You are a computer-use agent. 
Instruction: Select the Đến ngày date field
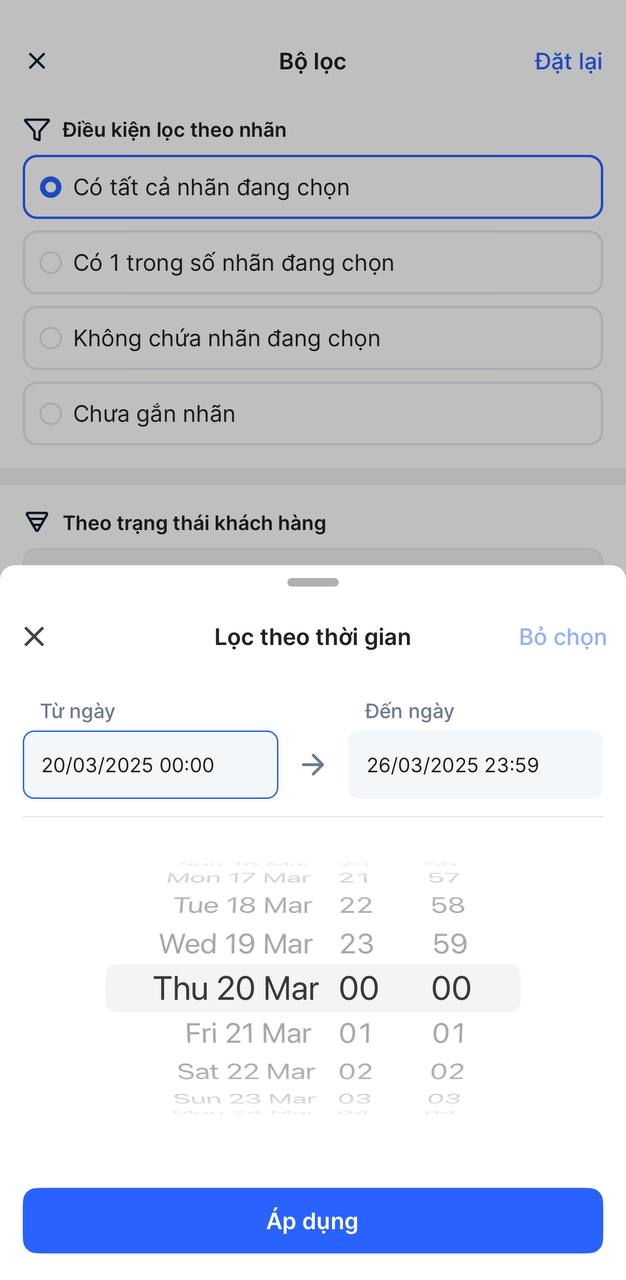point(475,765)
